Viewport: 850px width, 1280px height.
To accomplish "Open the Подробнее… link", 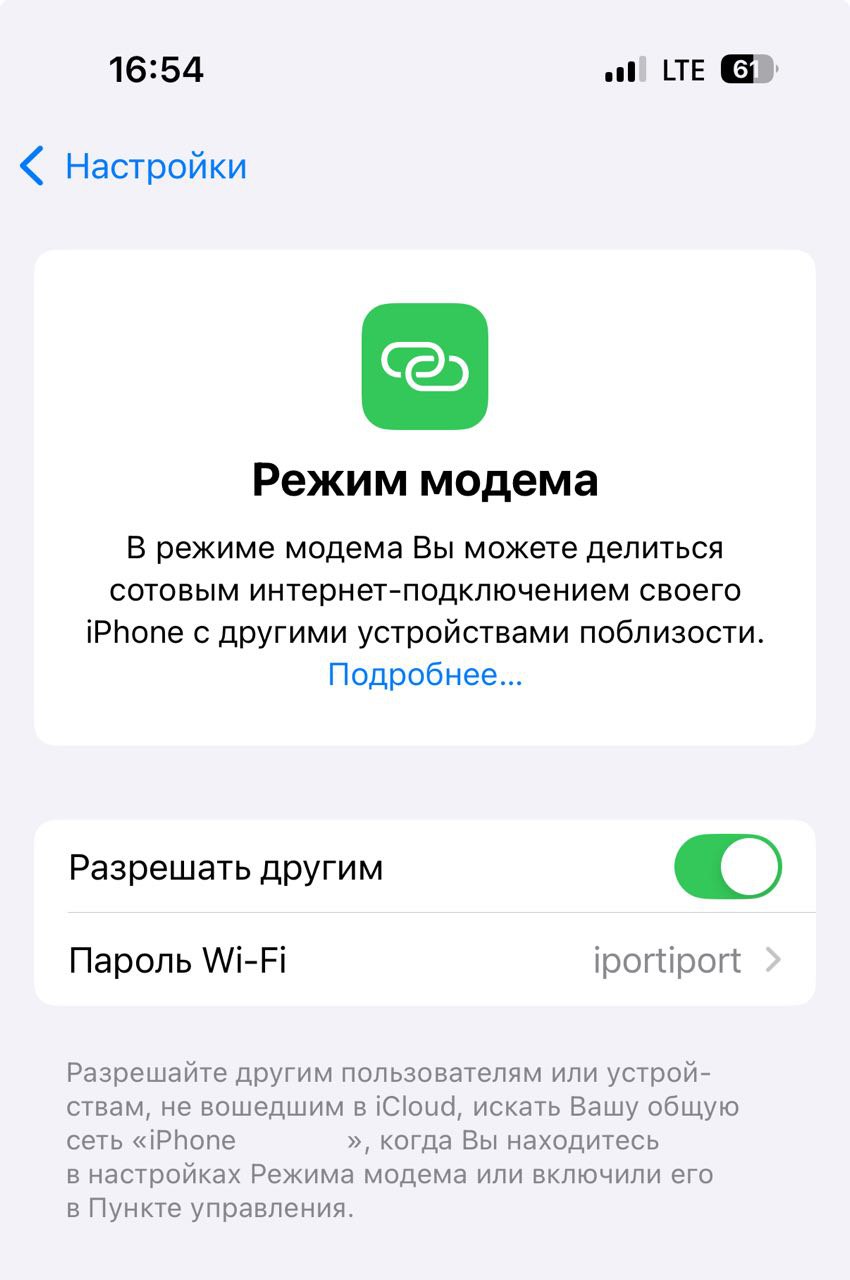I will point(425,675).
